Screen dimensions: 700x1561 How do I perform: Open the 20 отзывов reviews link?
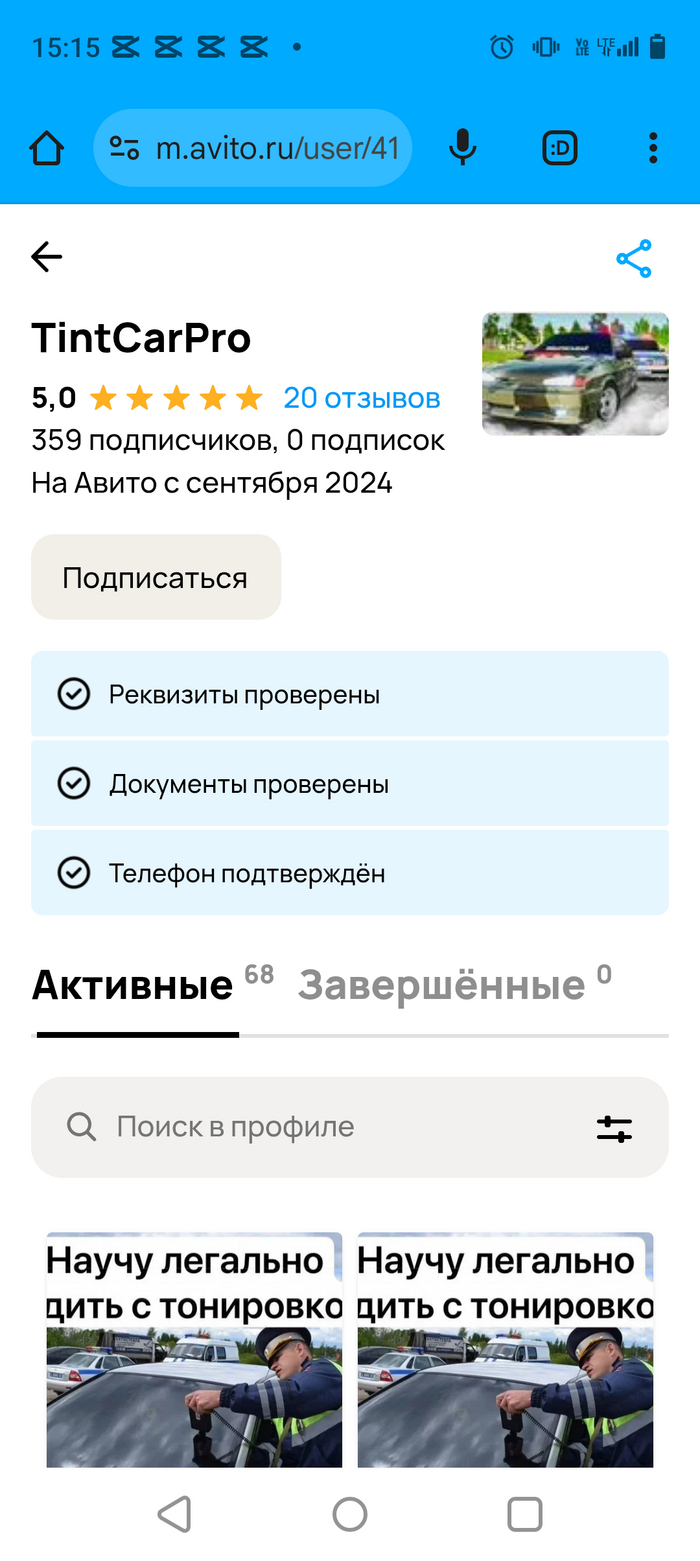point(361,398)
